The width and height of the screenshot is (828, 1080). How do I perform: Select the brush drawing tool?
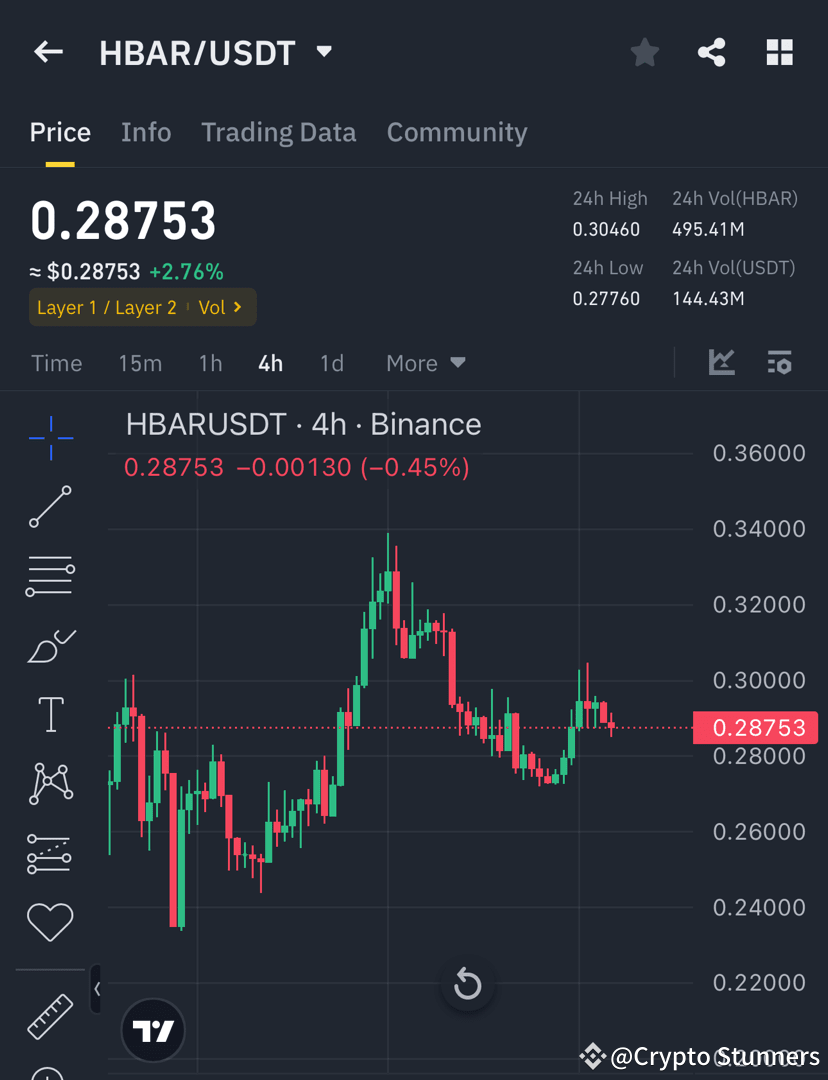(50, 645)
